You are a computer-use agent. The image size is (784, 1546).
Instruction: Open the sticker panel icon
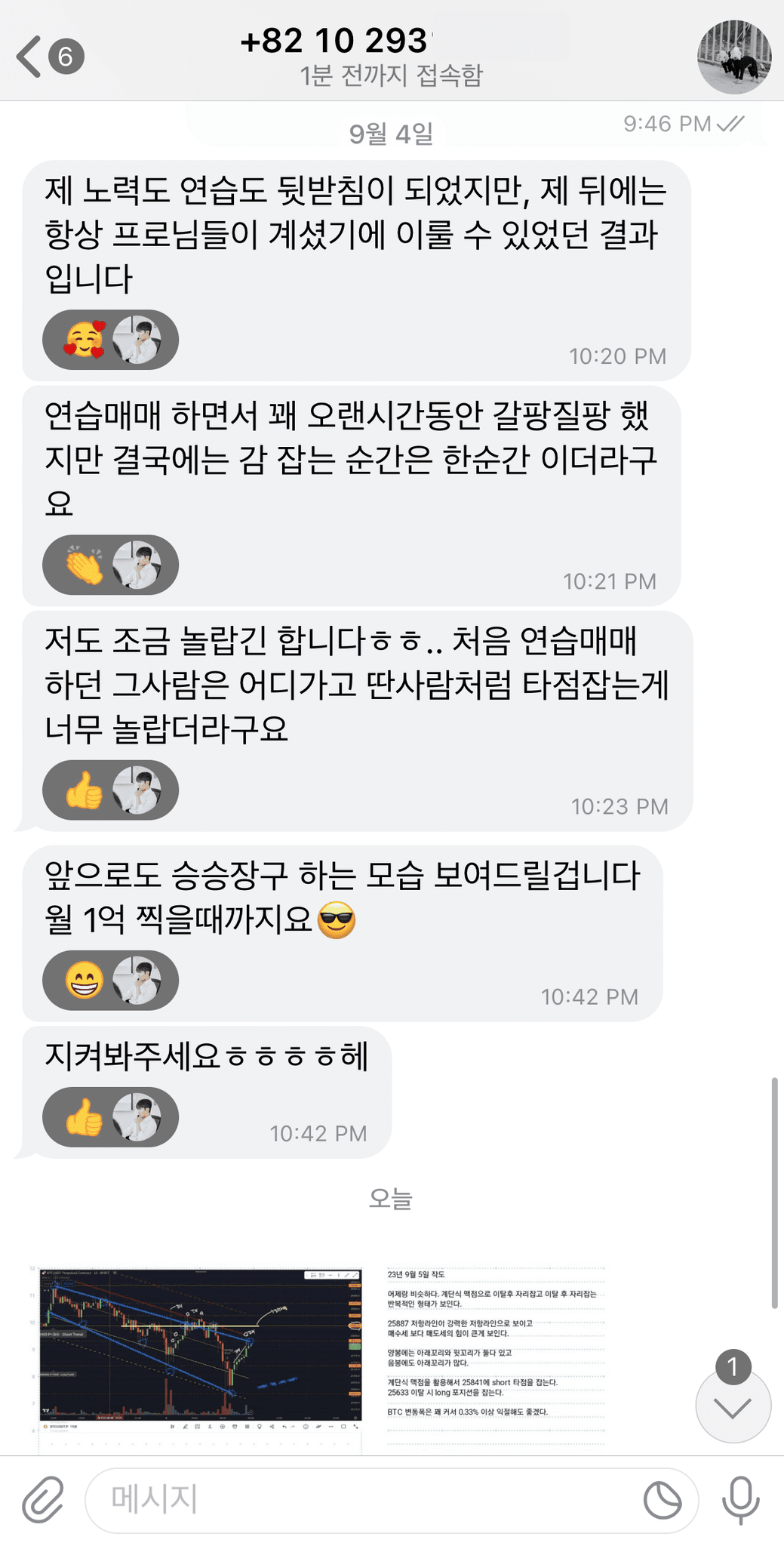click(x=663, y=1500)
